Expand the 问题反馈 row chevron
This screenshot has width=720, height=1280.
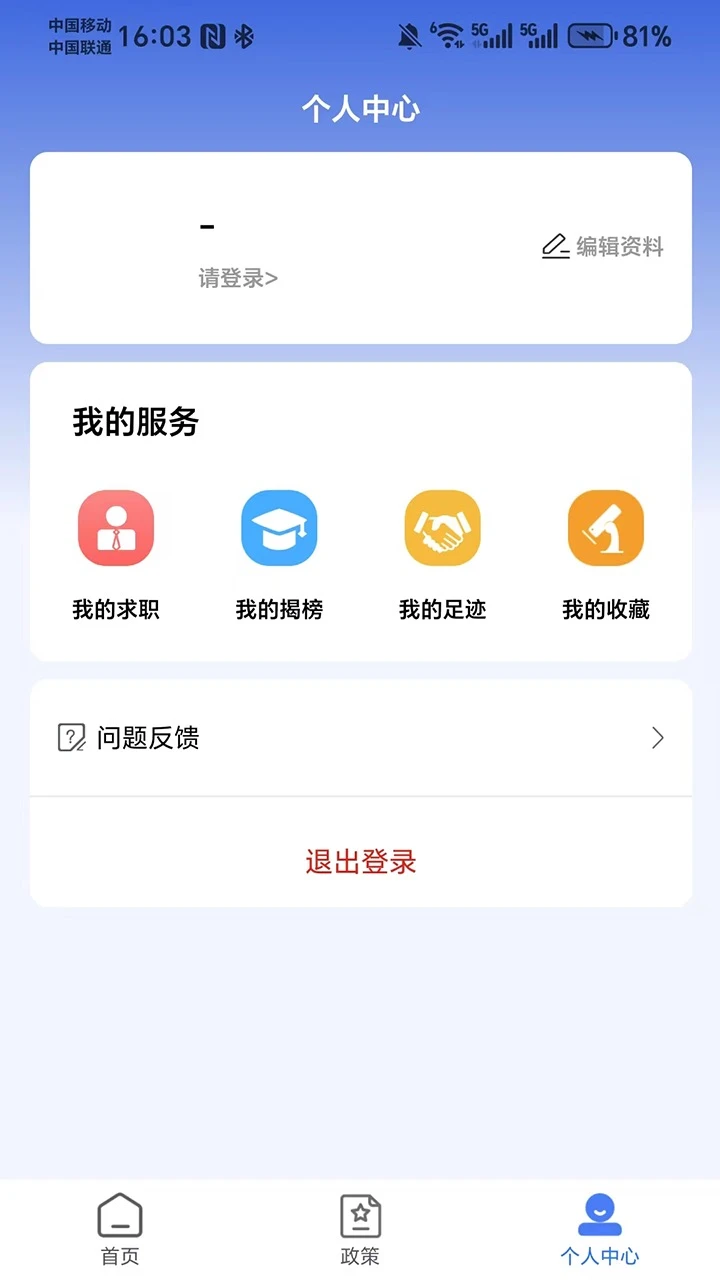[x=657, y=738]
